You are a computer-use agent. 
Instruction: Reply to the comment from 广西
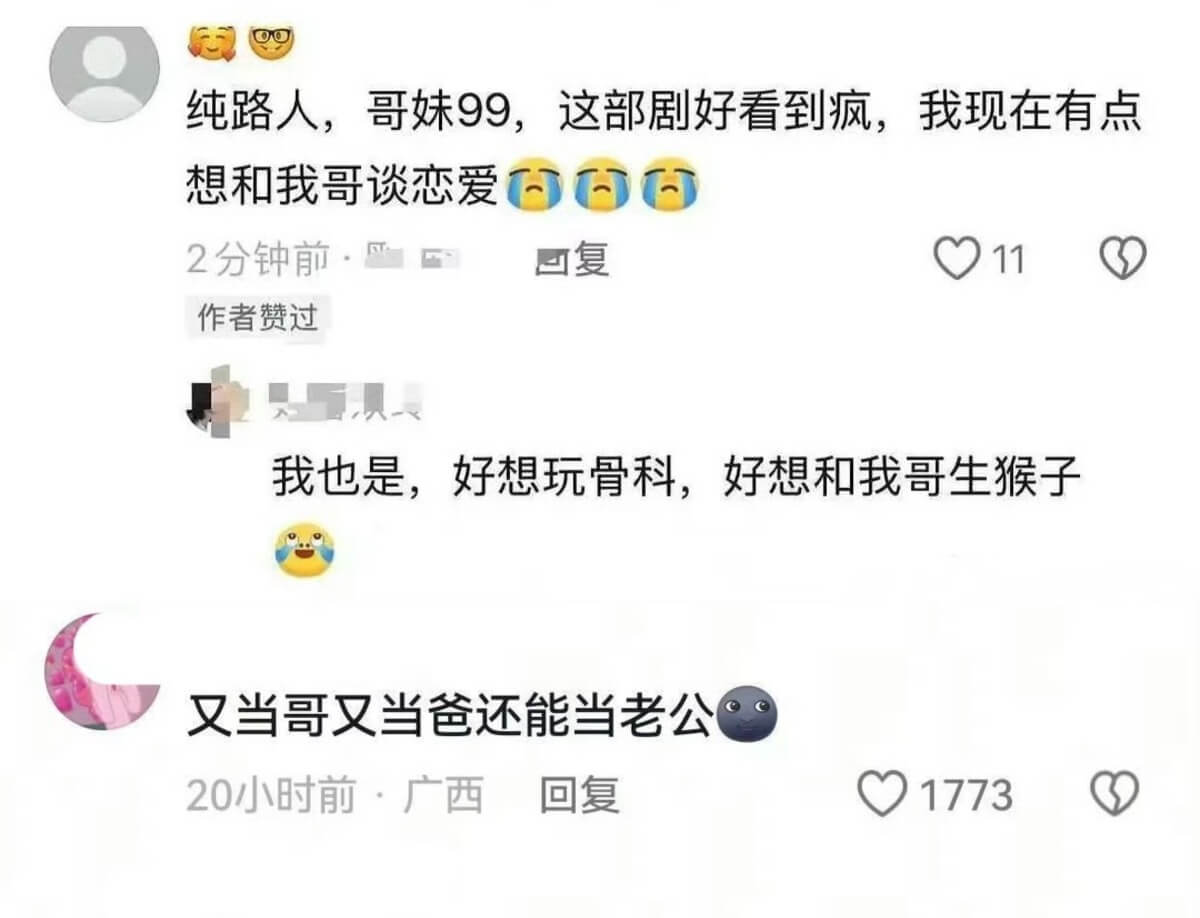point(579,796)
